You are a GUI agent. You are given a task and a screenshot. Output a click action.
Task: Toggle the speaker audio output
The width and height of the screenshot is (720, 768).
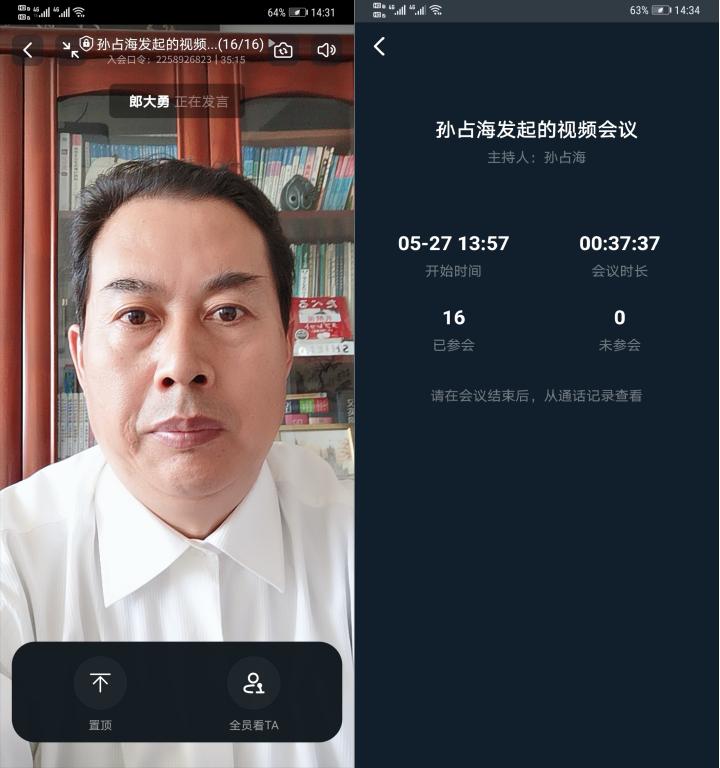tap(326, 50)
